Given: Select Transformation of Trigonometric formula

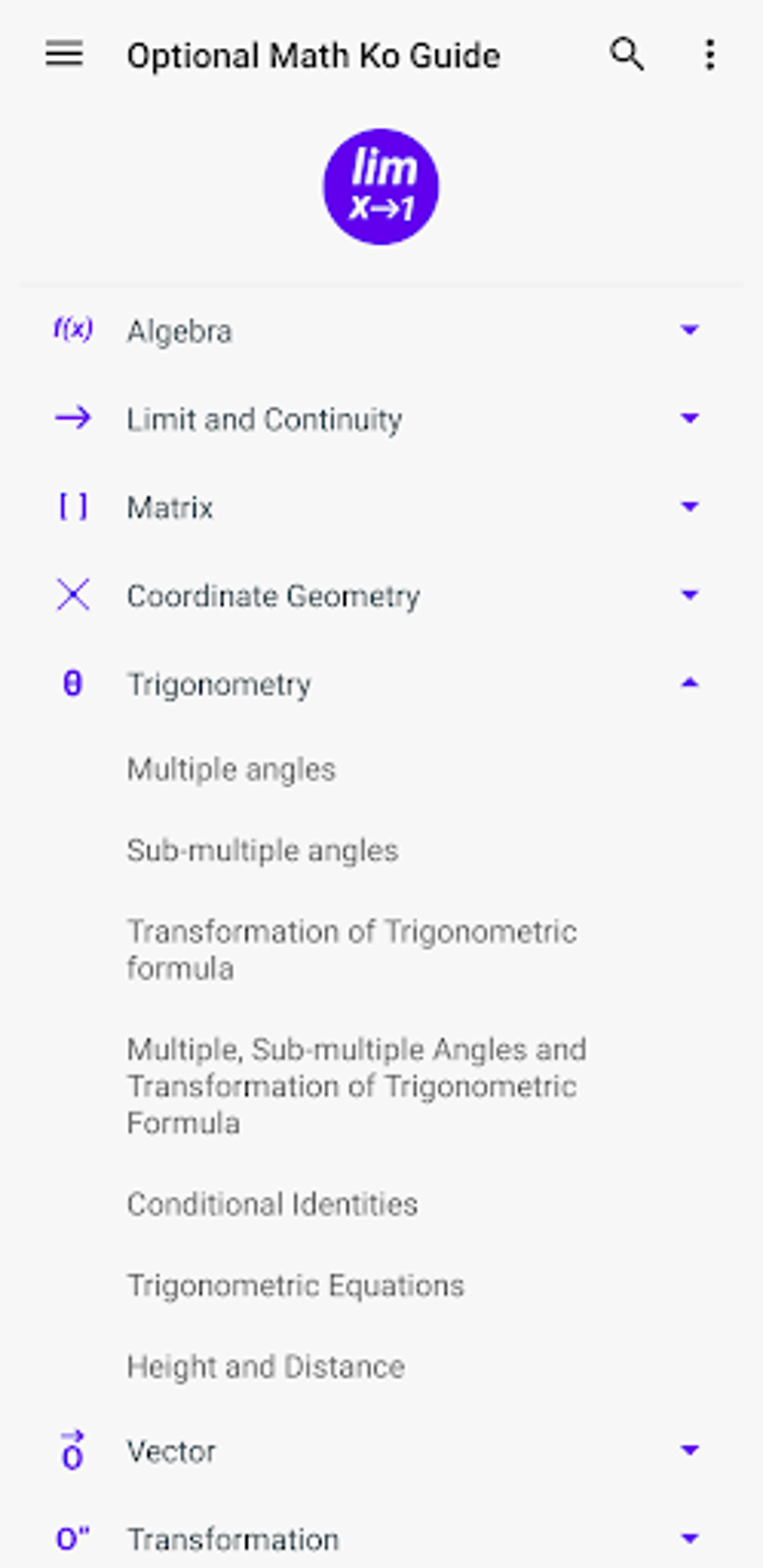Looking at the screenshot, I should 352,950.
